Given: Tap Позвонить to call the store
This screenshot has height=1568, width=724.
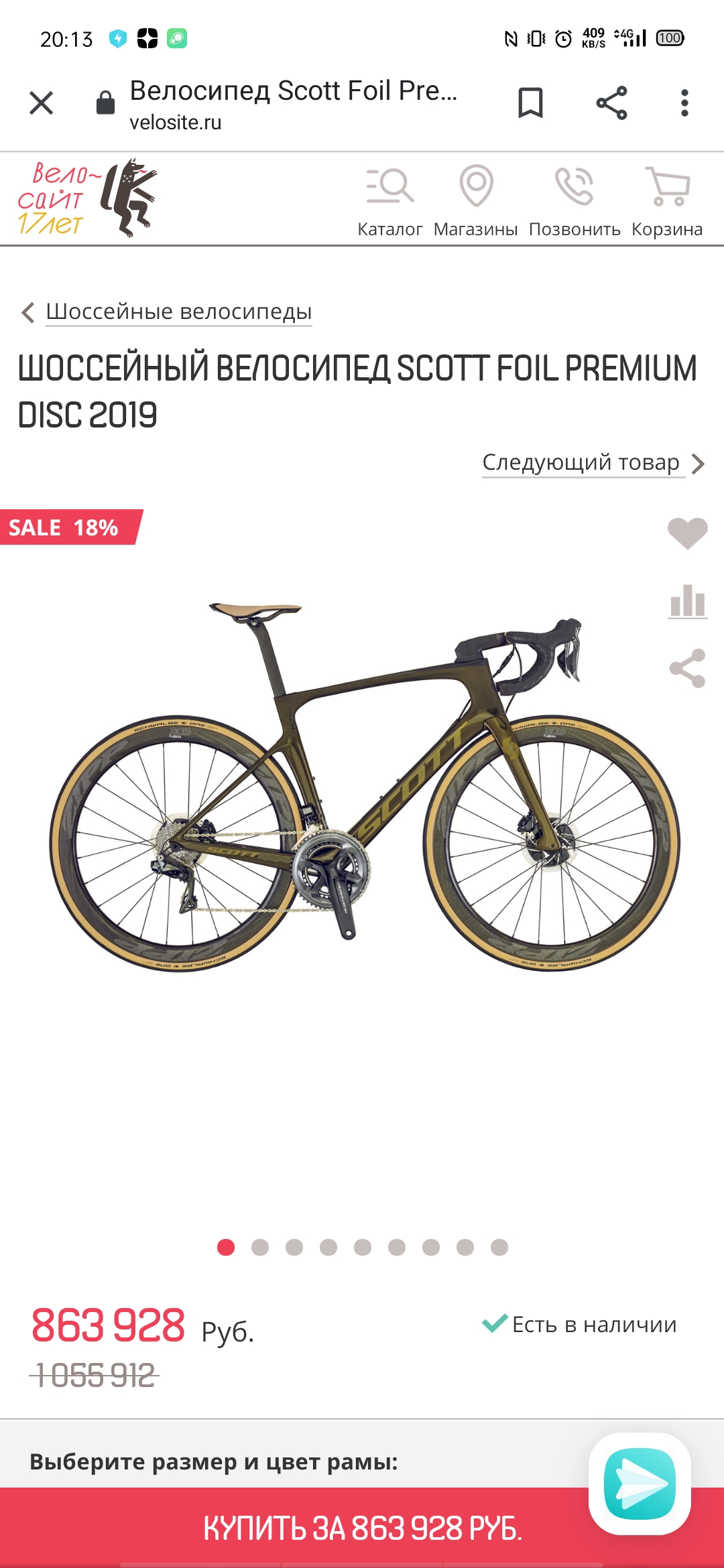Looking at the screenshot, I should [x=575, y=201].
